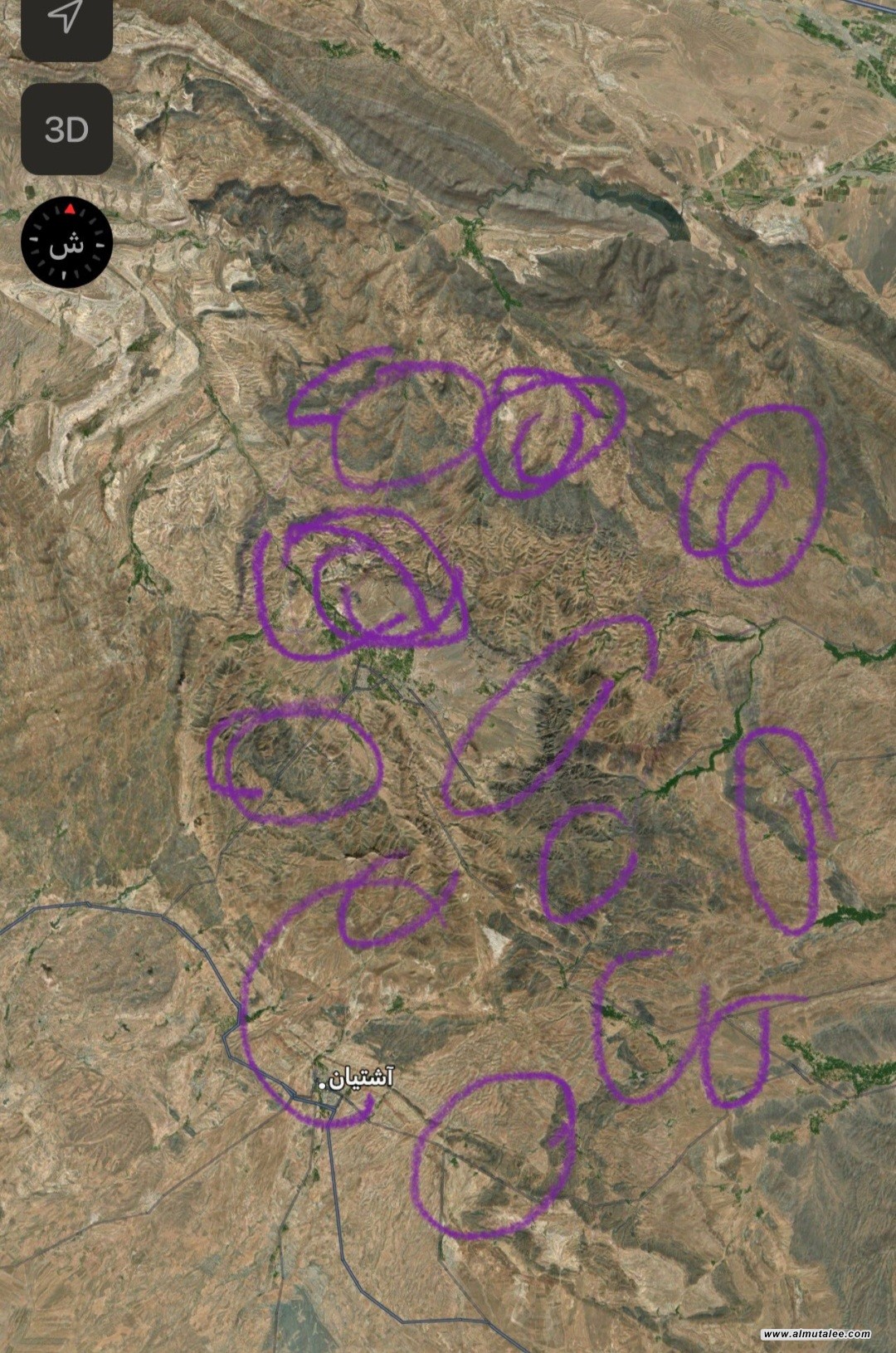Switch the map to 3D view

click(66, 129)
